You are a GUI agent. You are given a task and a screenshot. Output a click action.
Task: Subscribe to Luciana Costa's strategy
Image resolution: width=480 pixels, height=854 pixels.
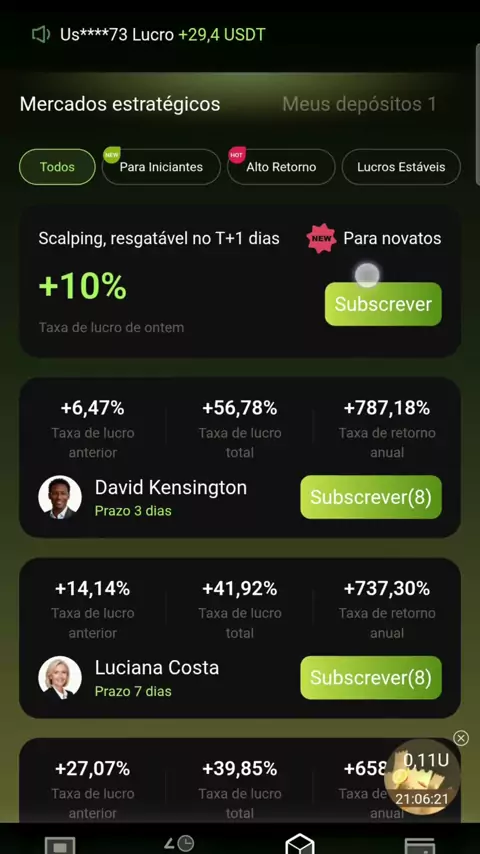tap(370, 677)
